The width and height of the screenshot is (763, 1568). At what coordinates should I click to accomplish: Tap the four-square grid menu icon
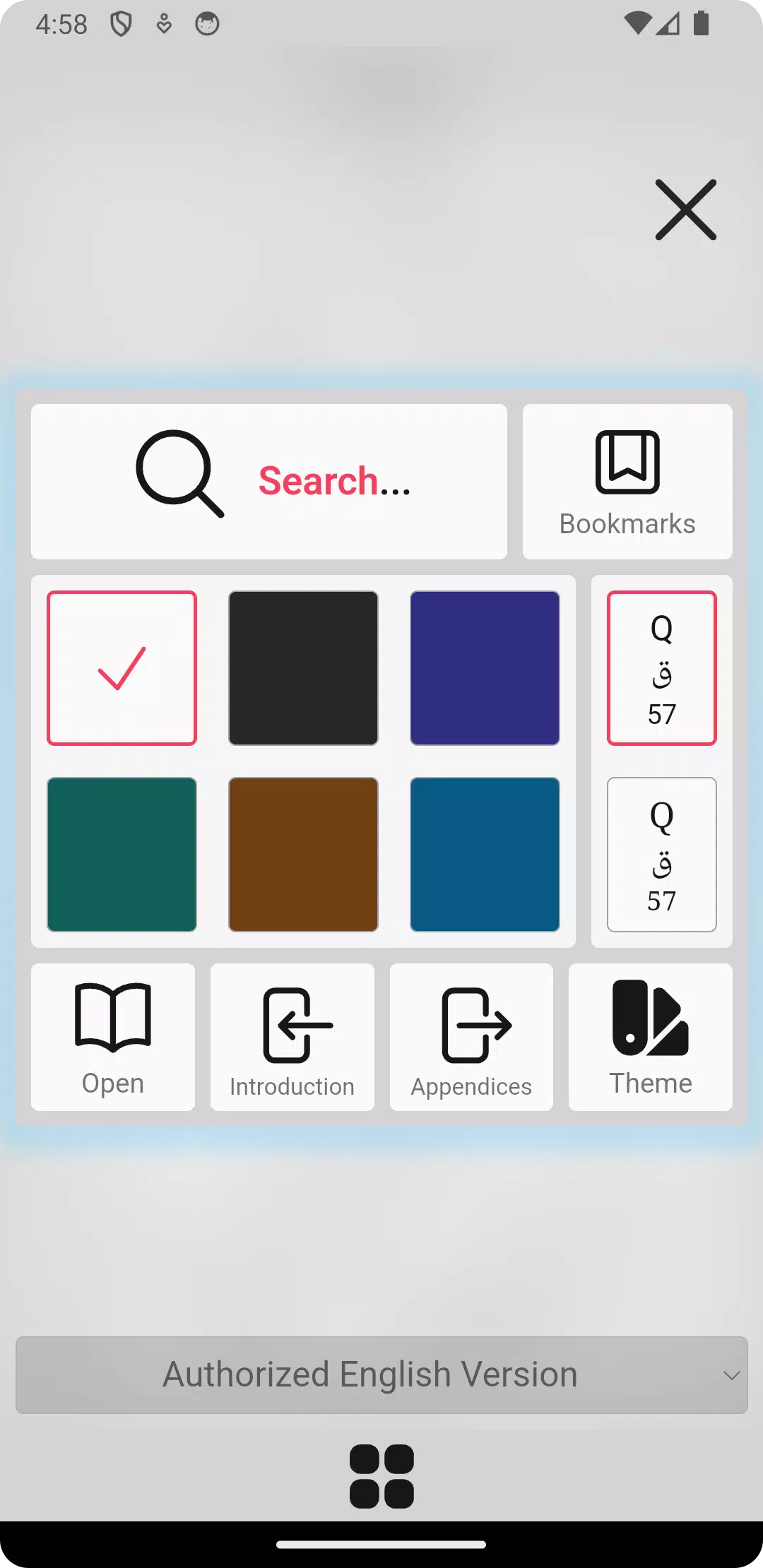381,1476
